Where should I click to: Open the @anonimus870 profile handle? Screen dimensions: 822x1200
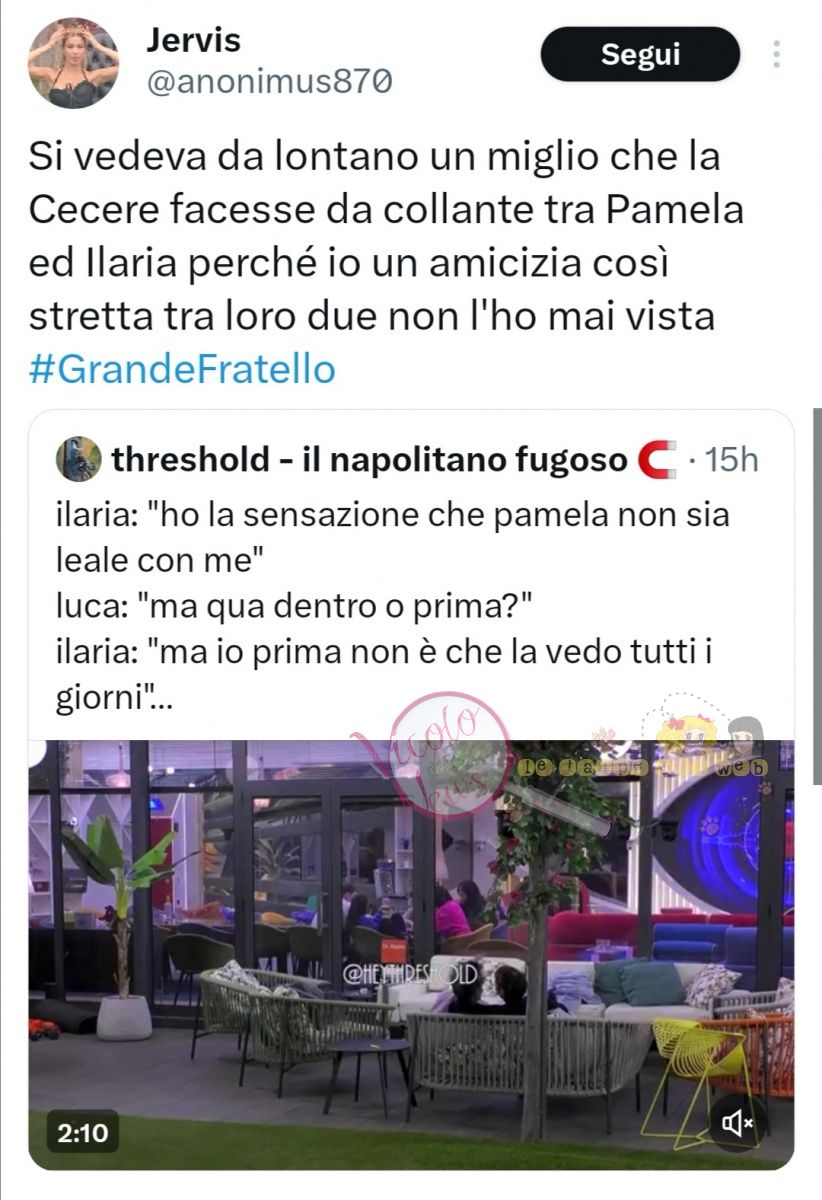click(269, 82)
